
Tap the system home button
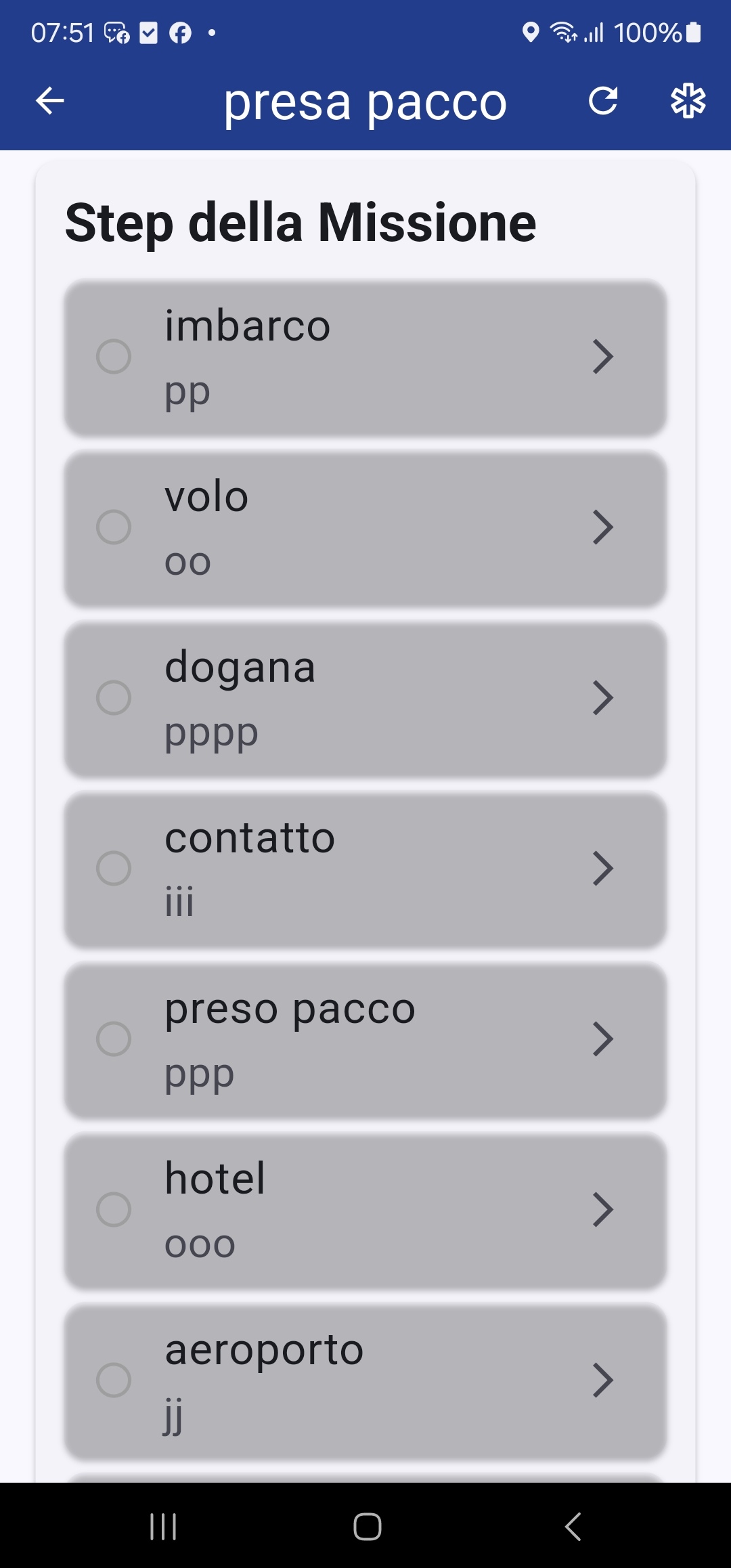[367, 1526]
